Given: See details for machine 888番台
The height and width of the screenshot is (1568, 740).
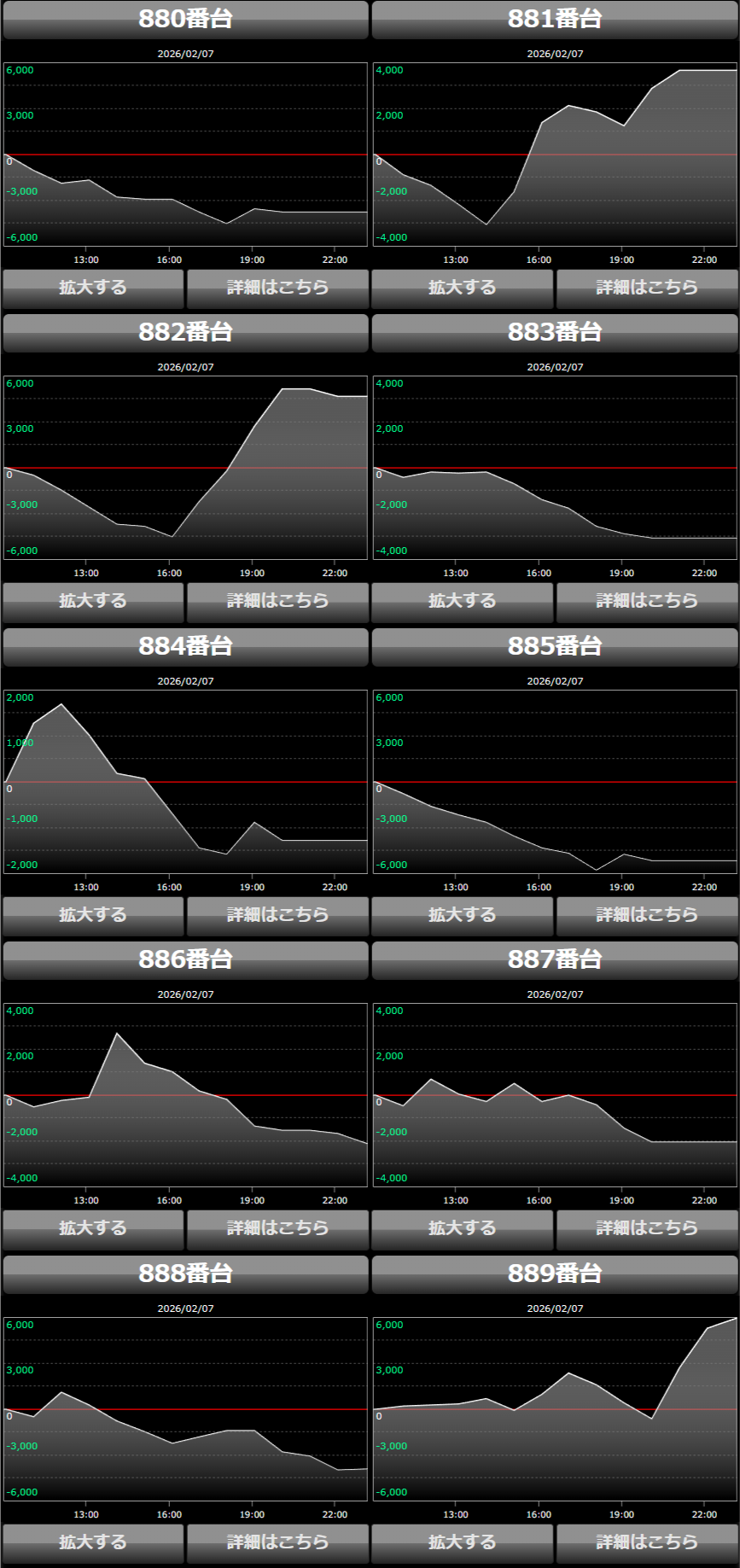Looking at the screenshot, I should [277, 1542].
